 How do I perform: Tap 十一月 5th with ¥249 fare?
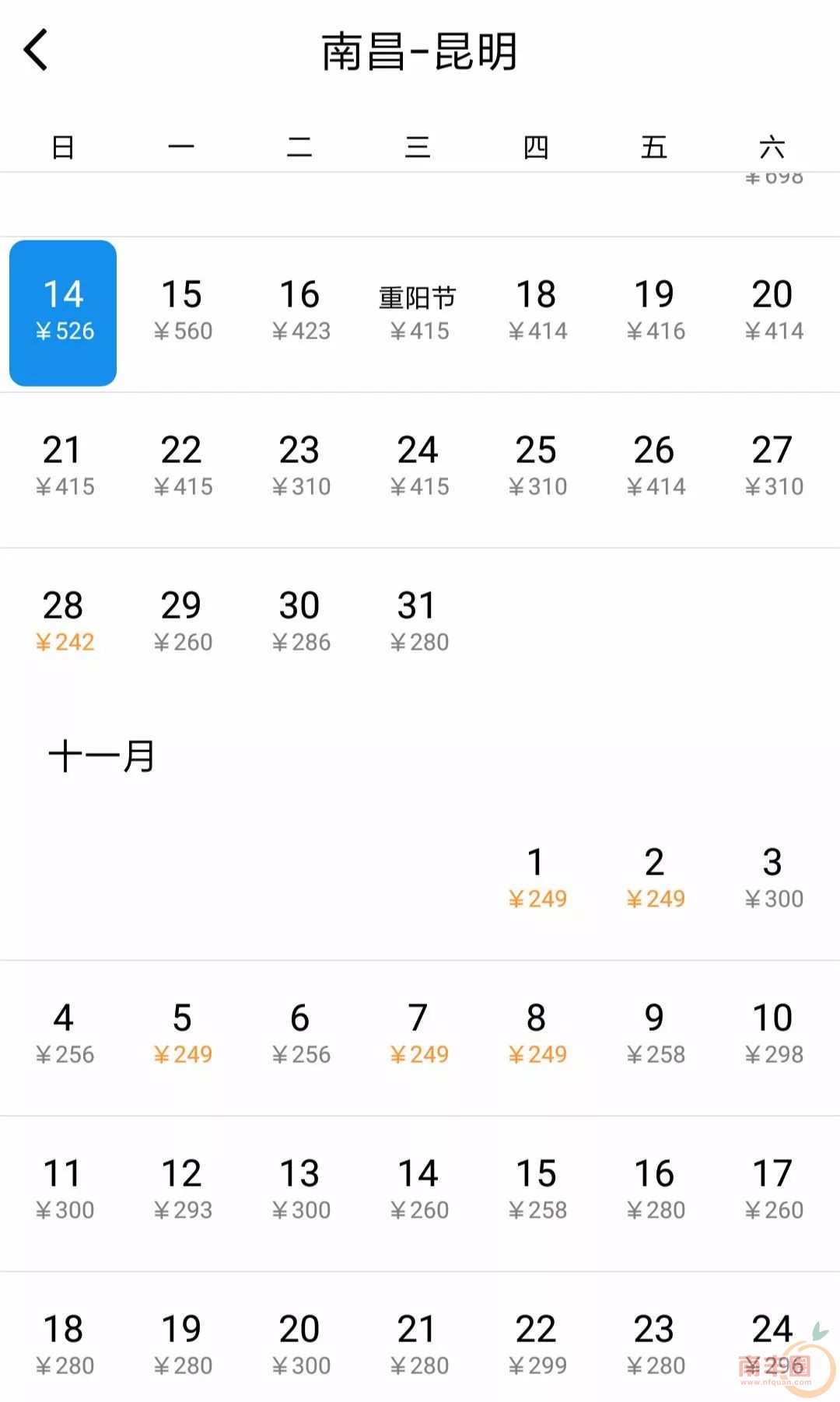182,1036
